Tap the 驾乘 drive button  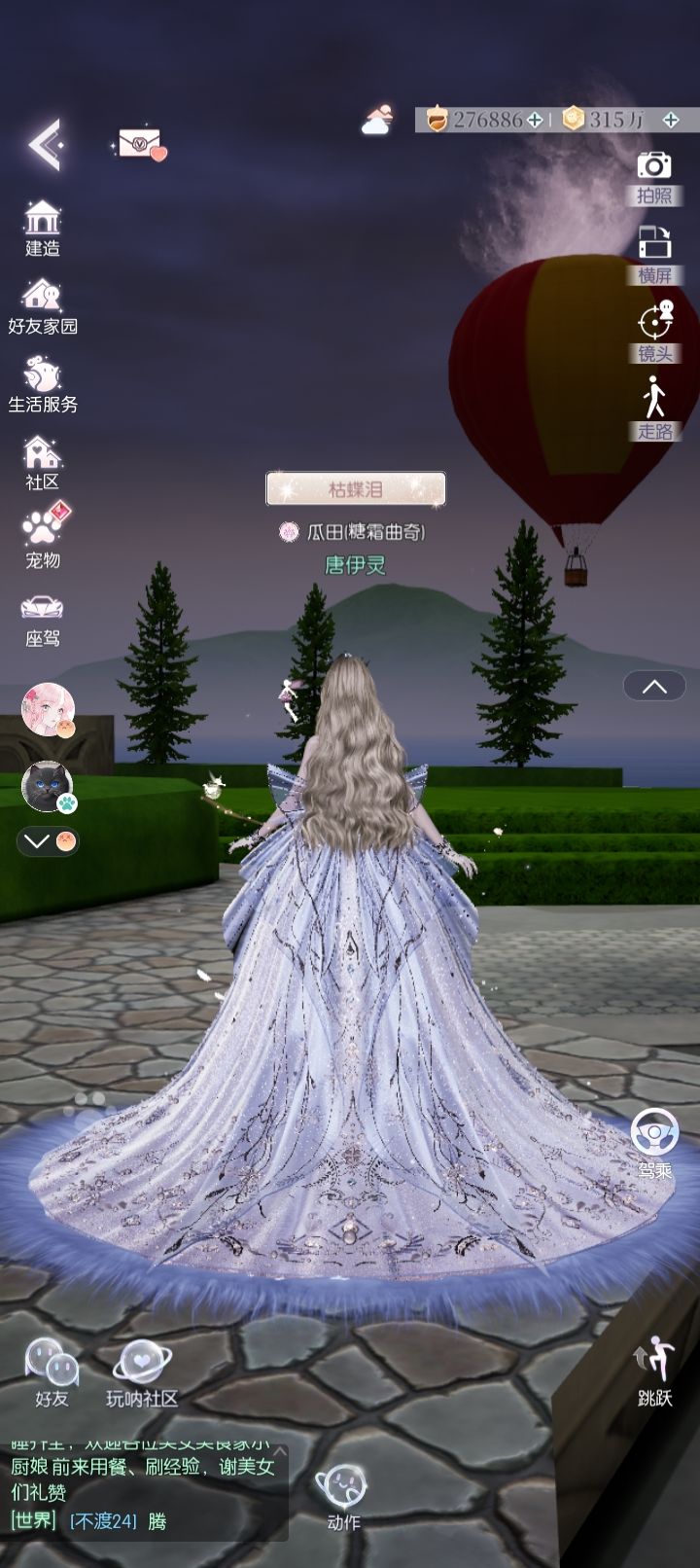point(654,1144)
